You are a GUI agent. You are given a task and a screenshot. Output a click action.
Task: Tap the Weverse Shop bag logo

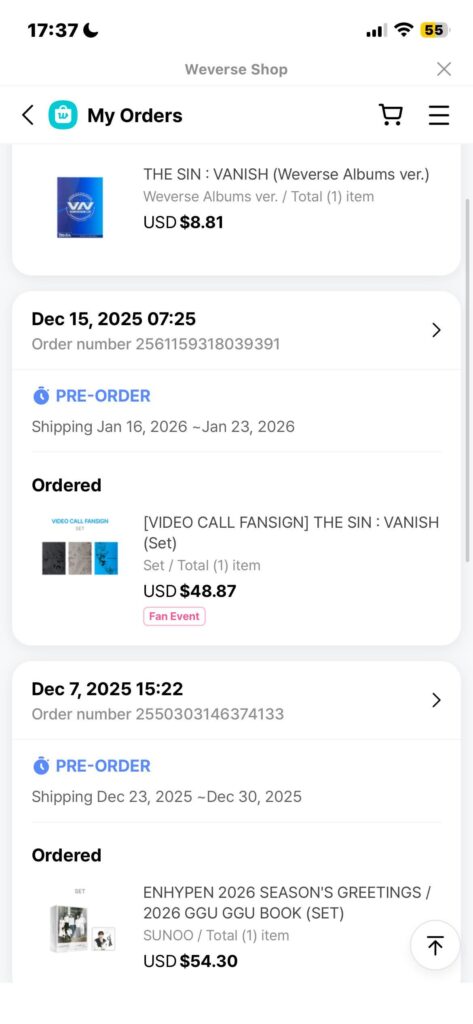[x=63, y=116]
